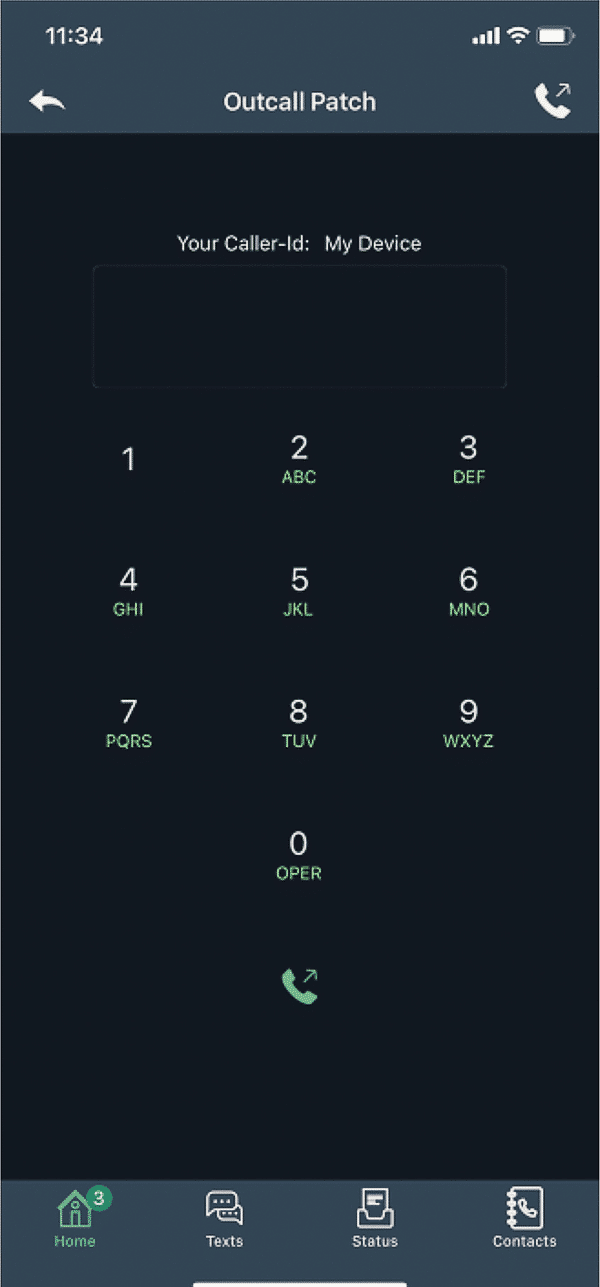Tap the outcall phone icon in header
Screen dimensions: 600x1287
coord(552,100)
